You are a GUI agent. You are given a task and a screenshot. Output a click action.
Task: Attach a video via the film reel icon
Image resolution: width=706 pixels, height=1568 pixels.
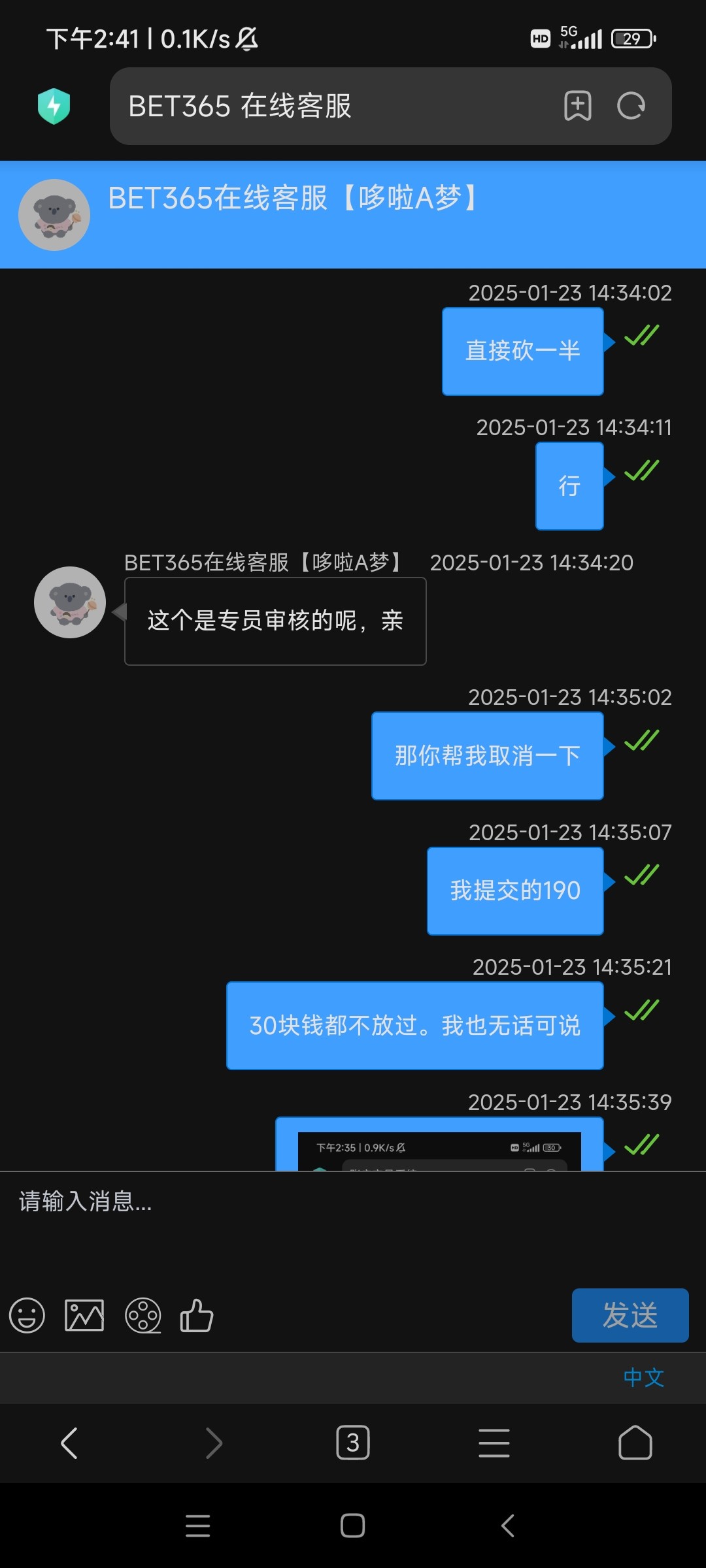[x=143, y=1315]
